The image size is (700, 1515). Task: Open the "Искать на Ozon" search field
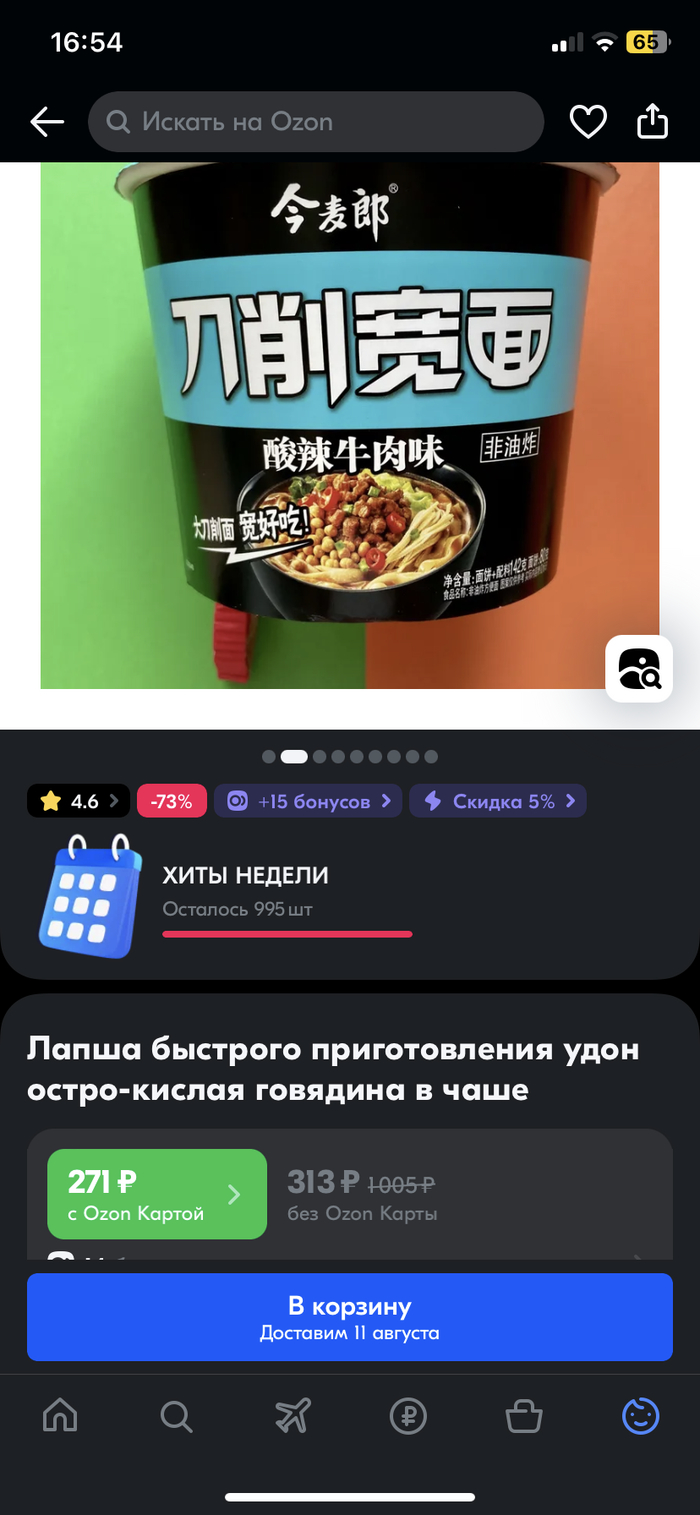[315, 122]
